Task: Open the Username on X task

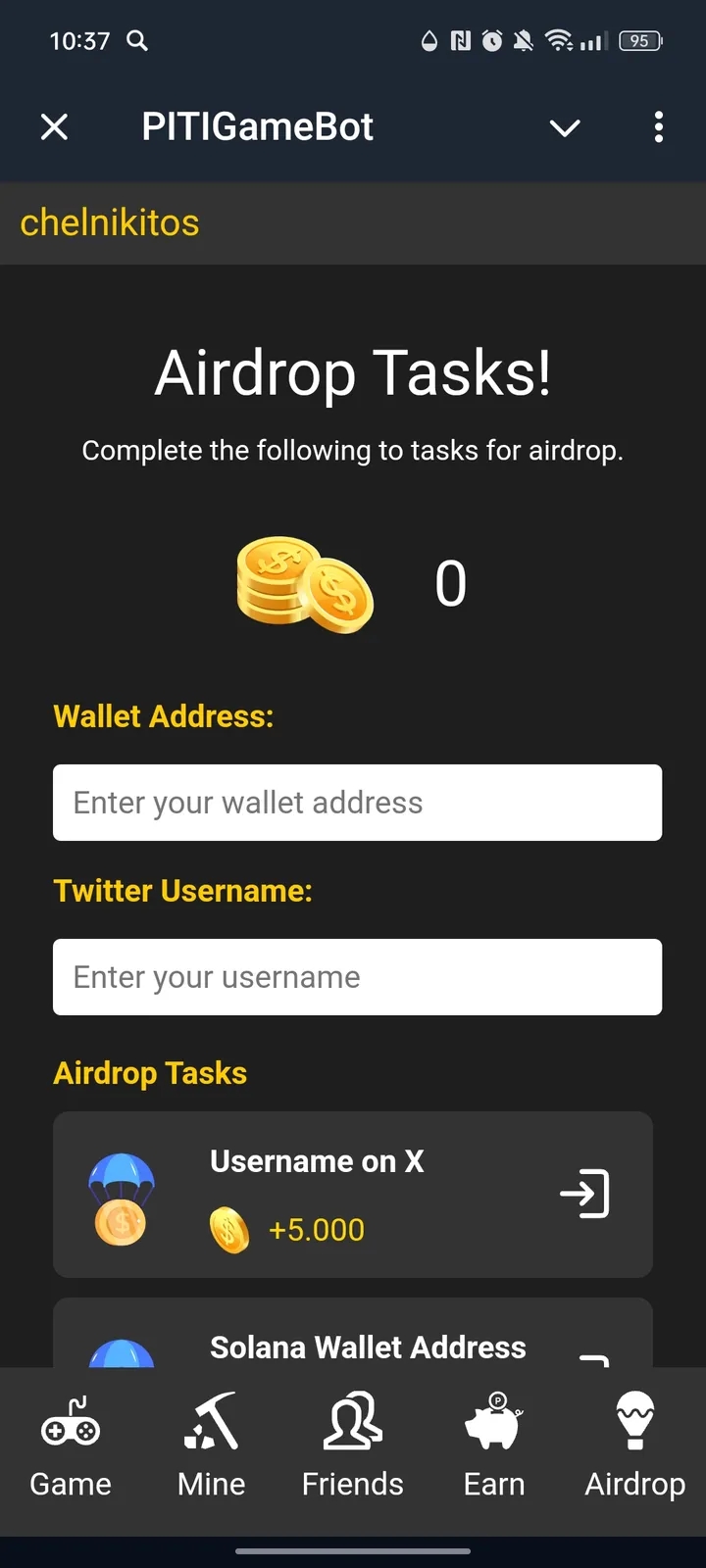Action: [x=583, y=1194]
